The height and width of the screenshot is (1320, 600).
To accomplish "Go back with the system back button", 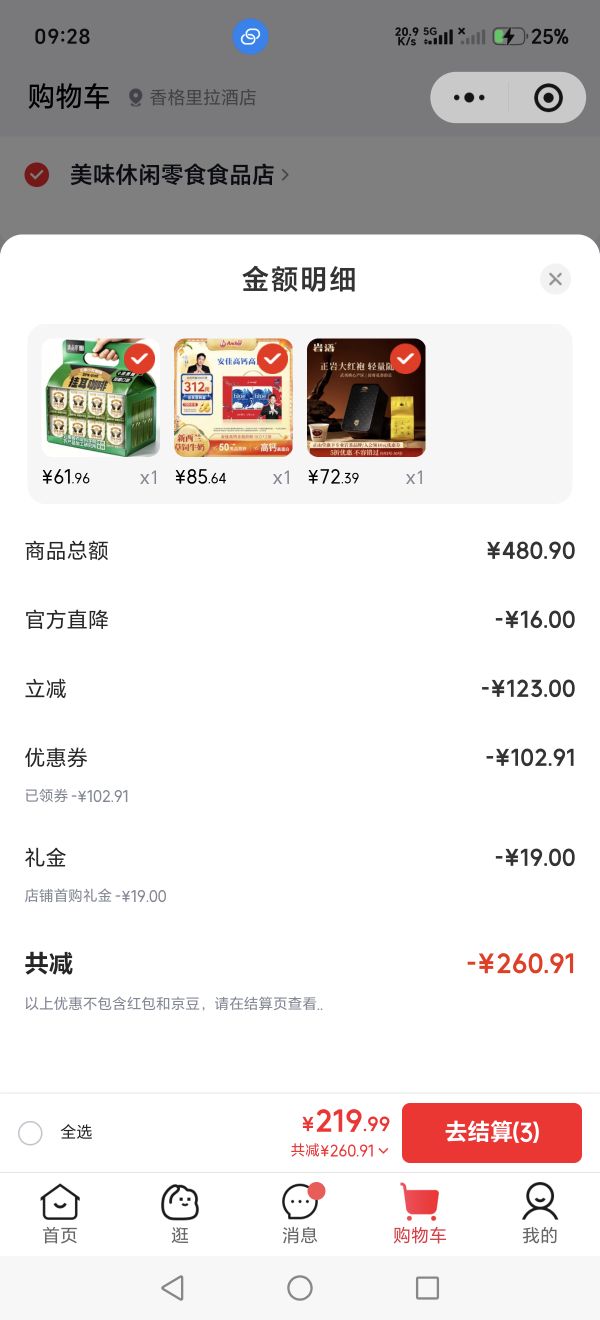I will coord(172,1288).
